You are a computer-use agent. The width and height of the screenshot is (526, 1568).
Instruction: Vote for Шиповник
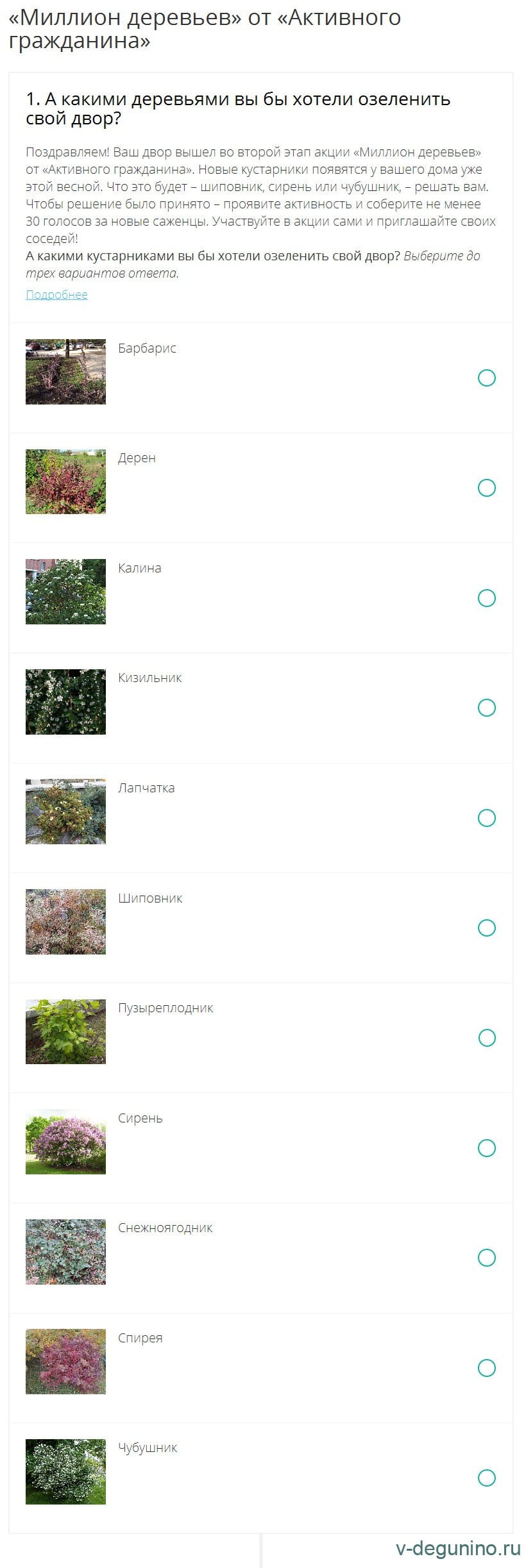[487, 928]
